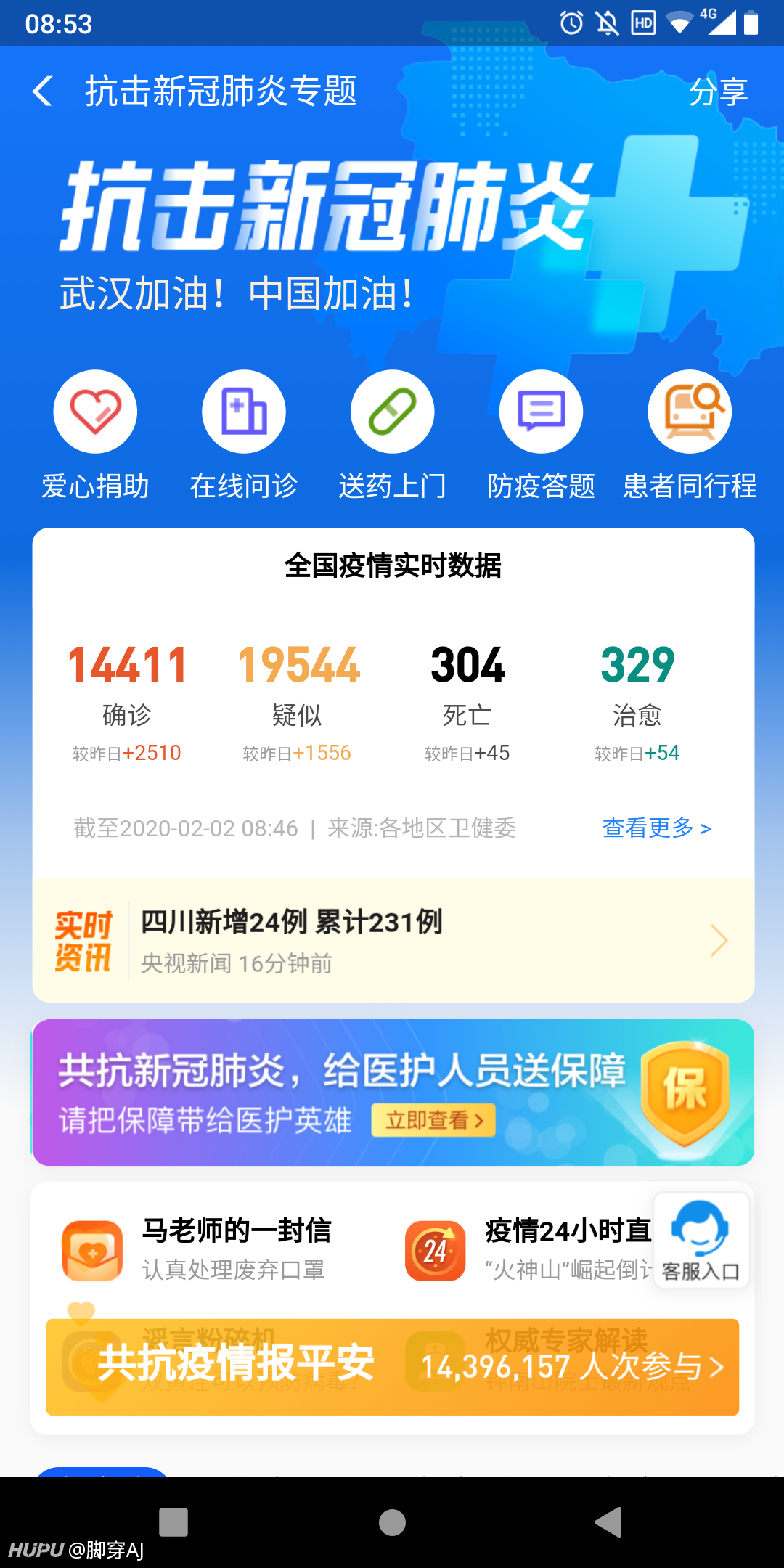Open news 四川新增24例 累计231例
The width and height of the screenshot is (784, 1568).
click(x=393, y=941)
